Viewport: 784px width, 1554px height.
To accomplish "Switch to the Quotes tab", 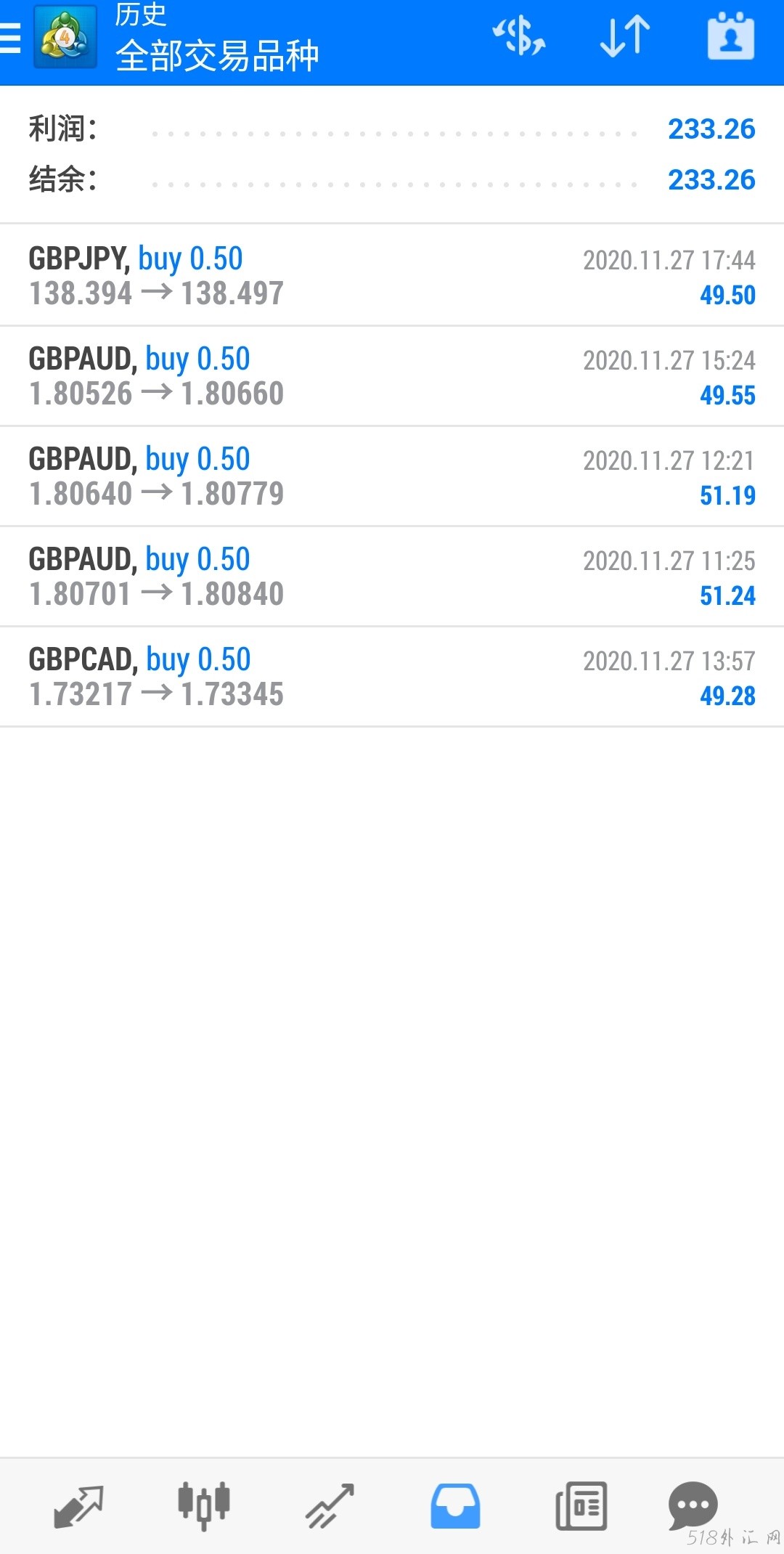I will [x=78, y=1506].
